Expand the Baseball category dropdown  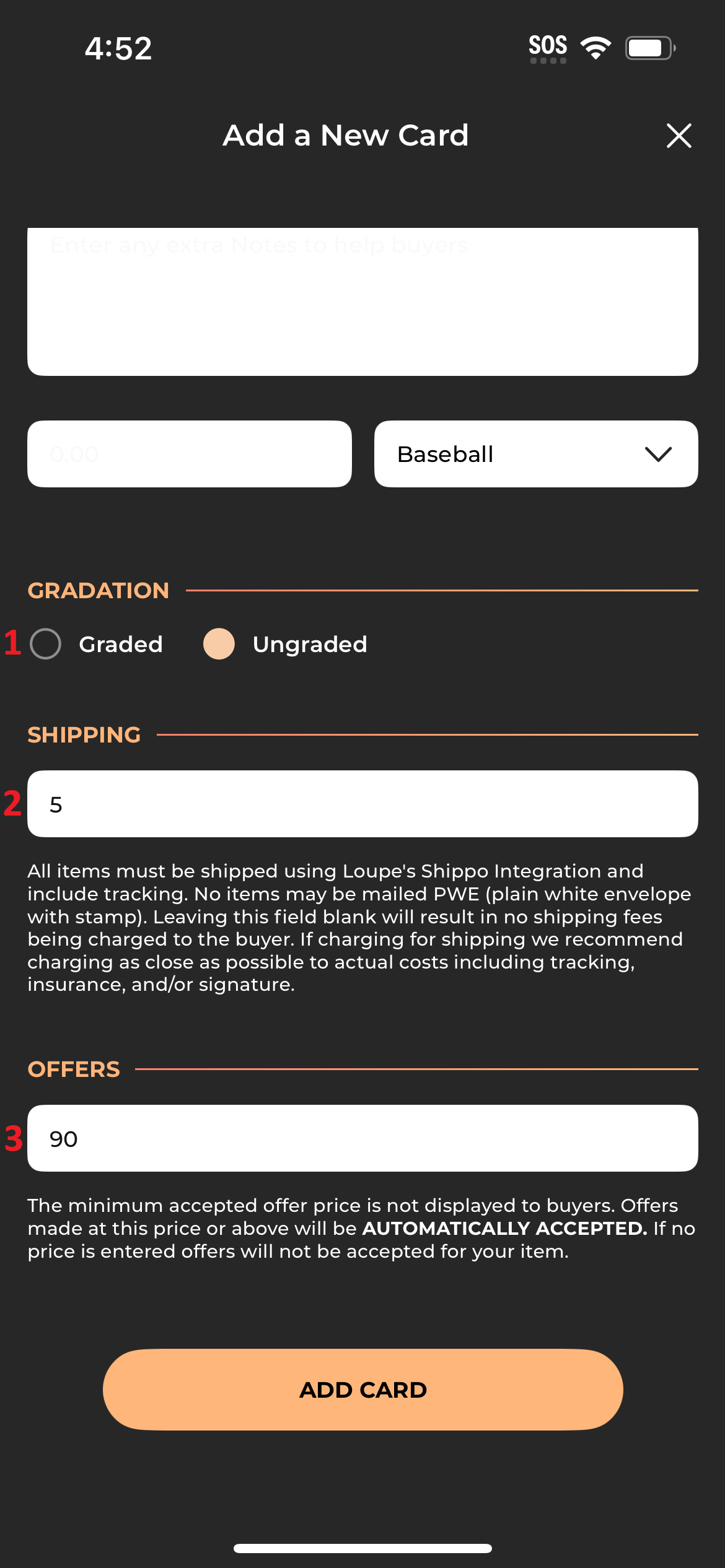536,454
